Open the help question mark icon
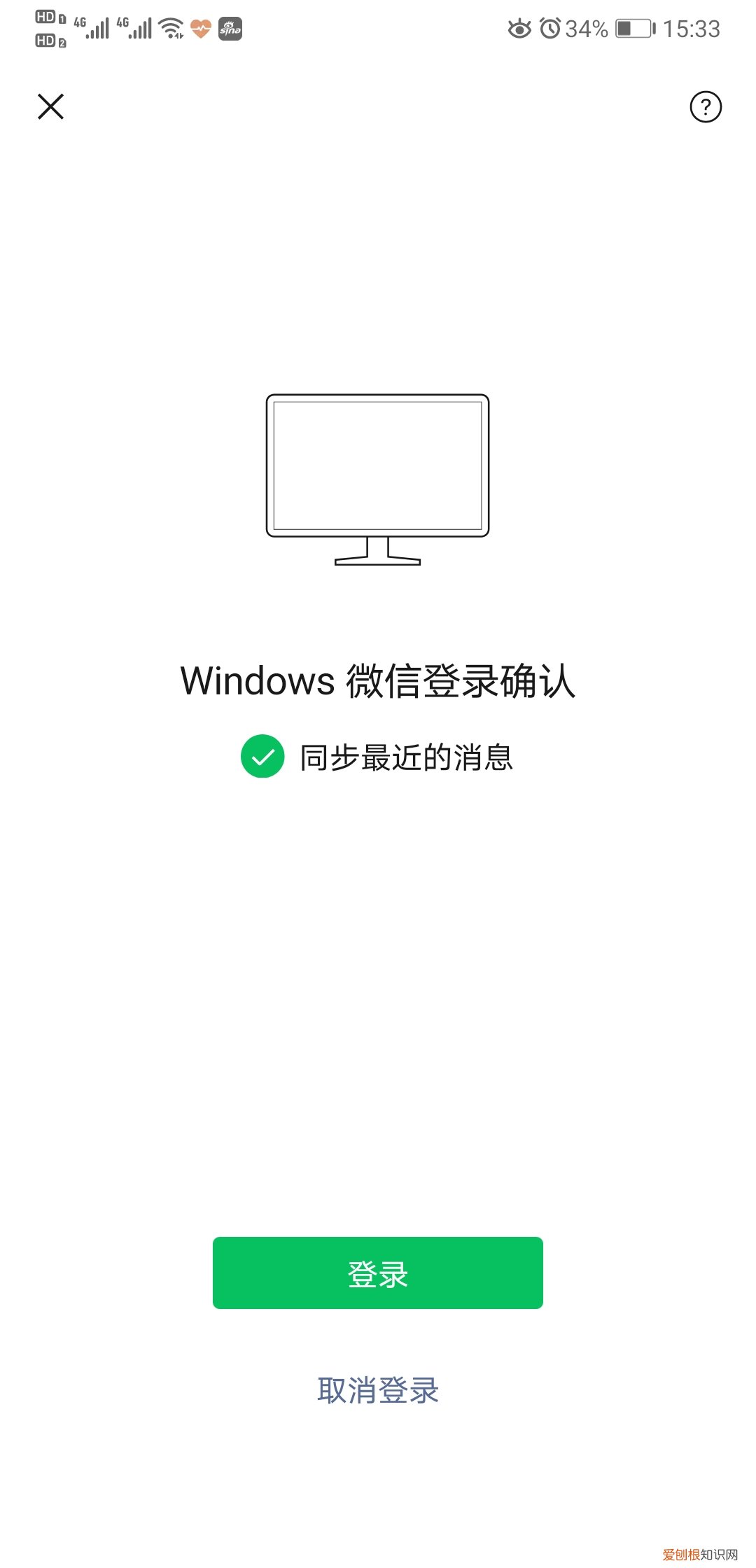 (704, 107)
